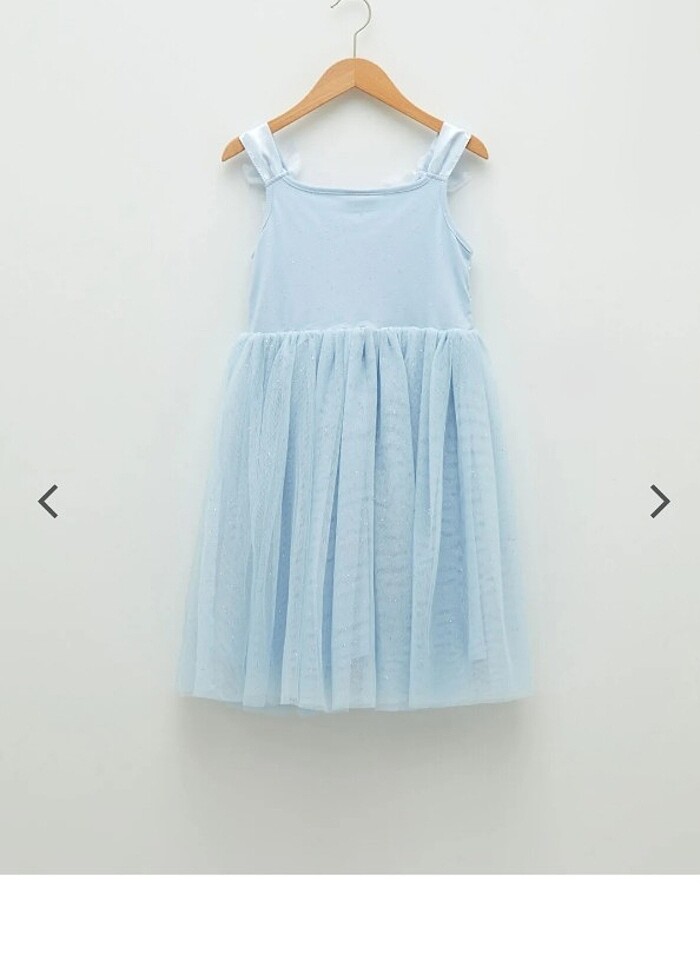Show the next product photo
The width and height of the screenshot is (700, 980).
(658, 501)
